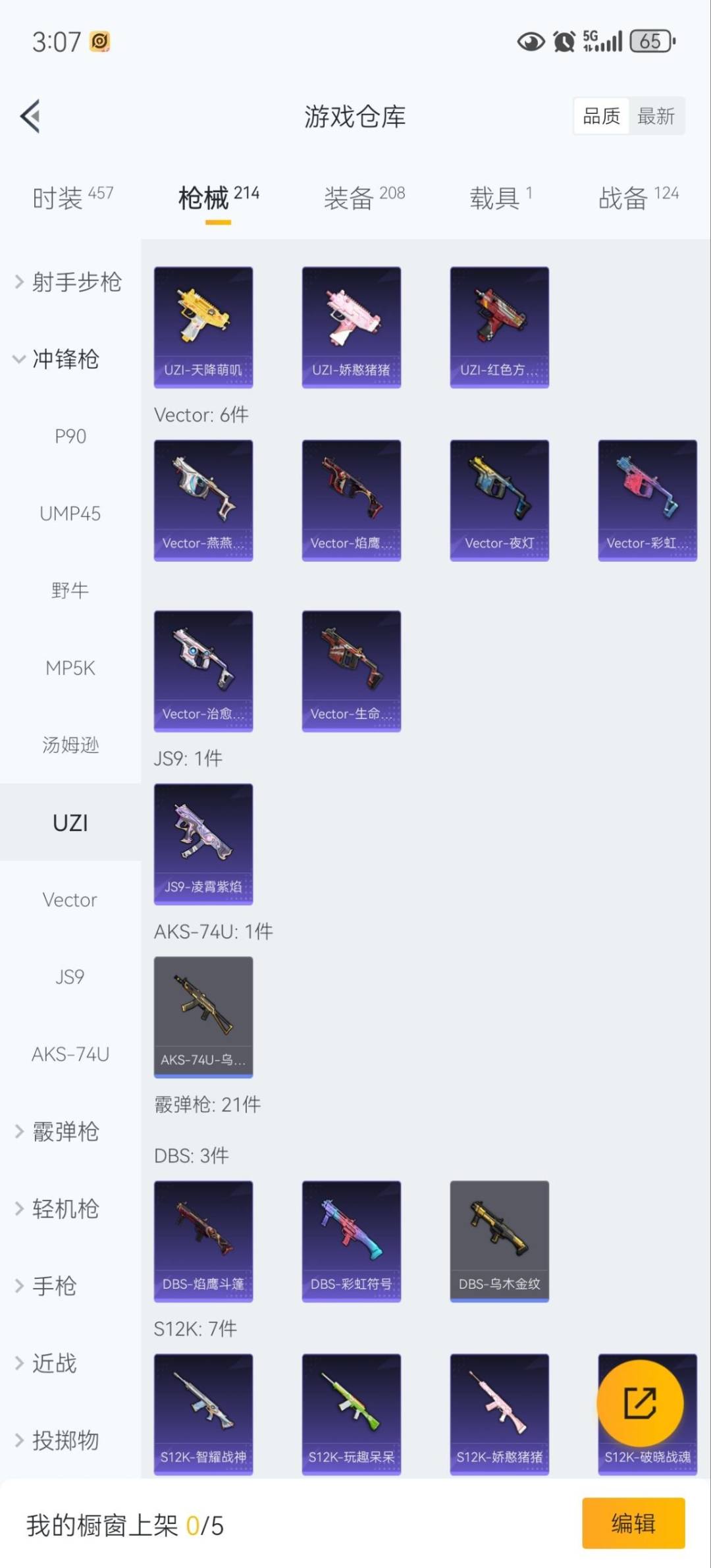Select the DBS-乌木金纹 shotgun skin
711x1568 pixels.
(x=499, y=1239)
